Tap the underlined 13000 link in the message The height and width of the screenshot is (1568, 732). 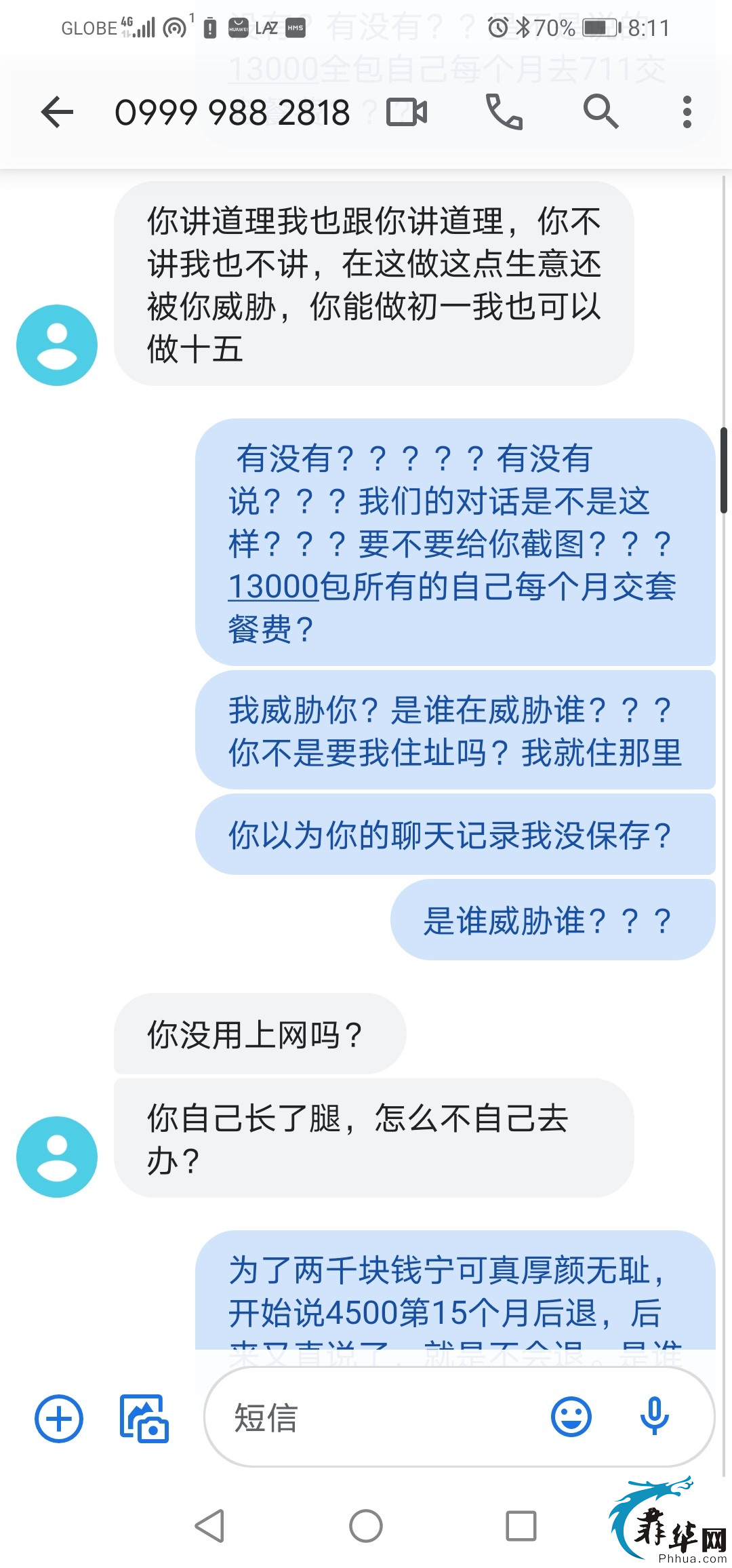tap(273, 586)
